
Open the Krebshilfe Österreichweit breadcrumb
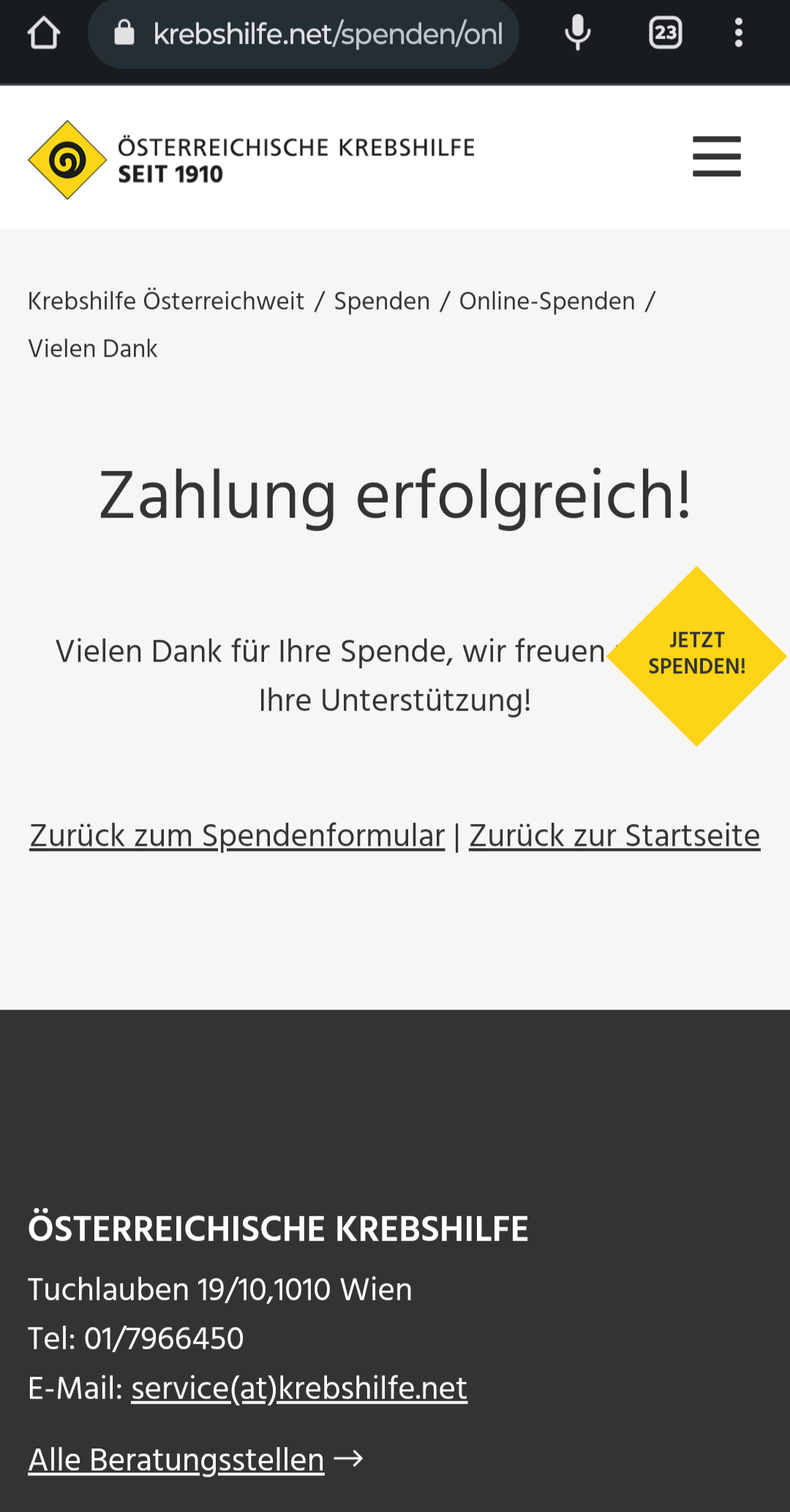166,301
